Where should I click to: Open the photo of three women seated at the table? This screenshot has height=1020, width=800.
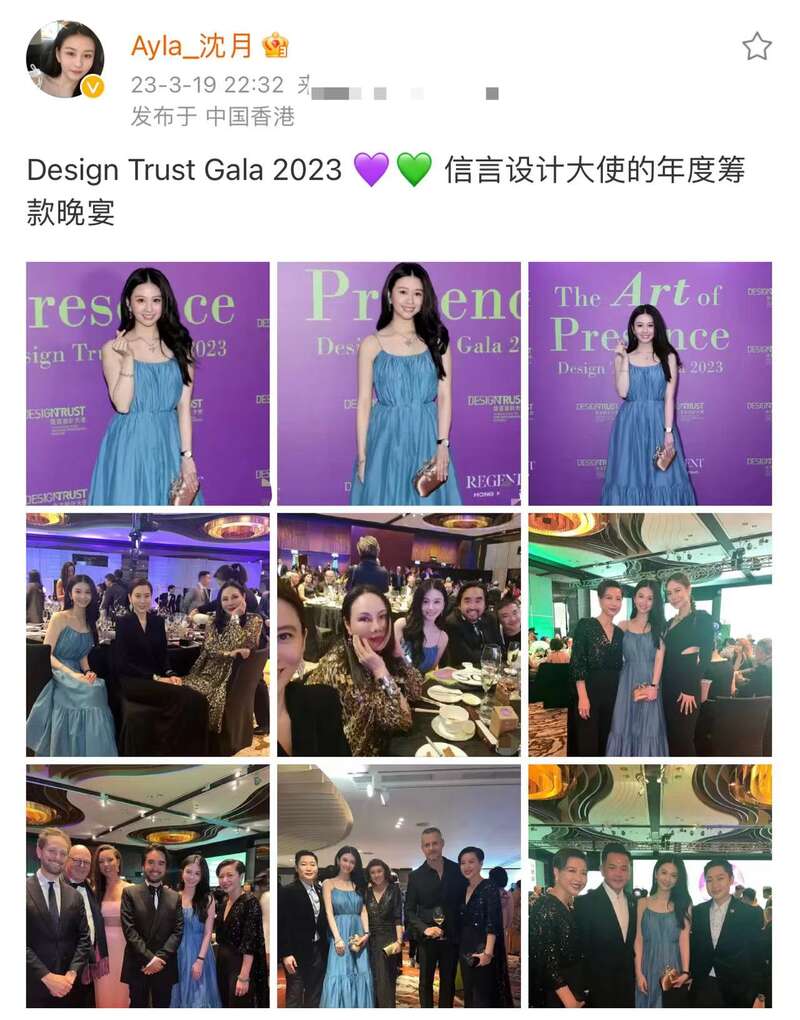tap(148, 634)
